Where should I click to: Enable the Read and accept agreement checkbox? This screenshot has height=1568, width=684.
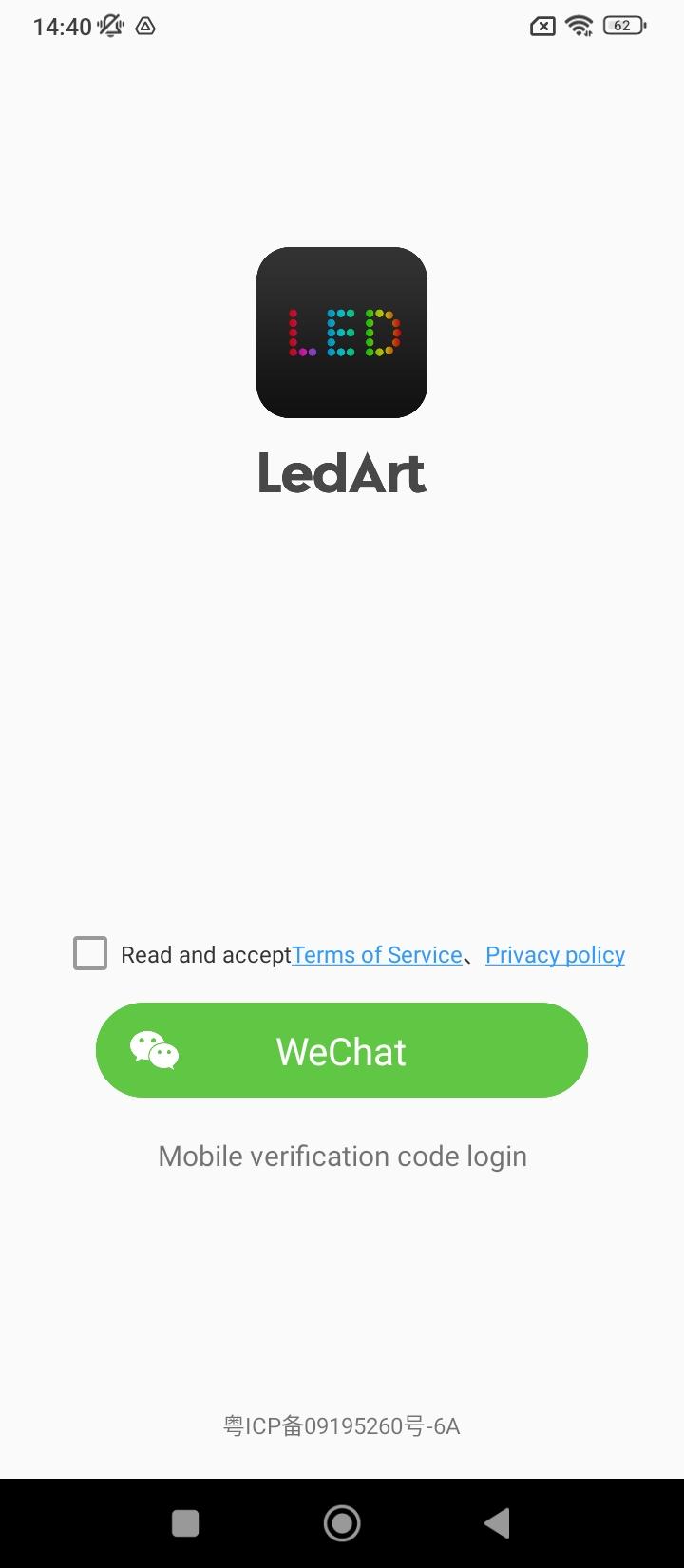coord(88,953)
